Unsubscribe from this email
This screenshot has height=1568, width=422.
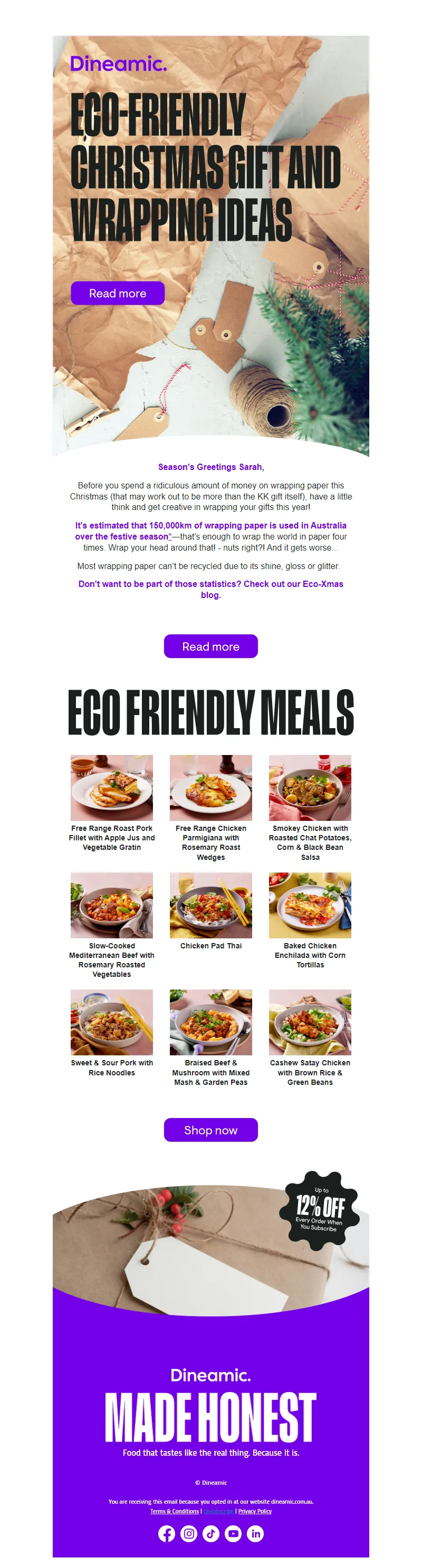[218, 1511]
